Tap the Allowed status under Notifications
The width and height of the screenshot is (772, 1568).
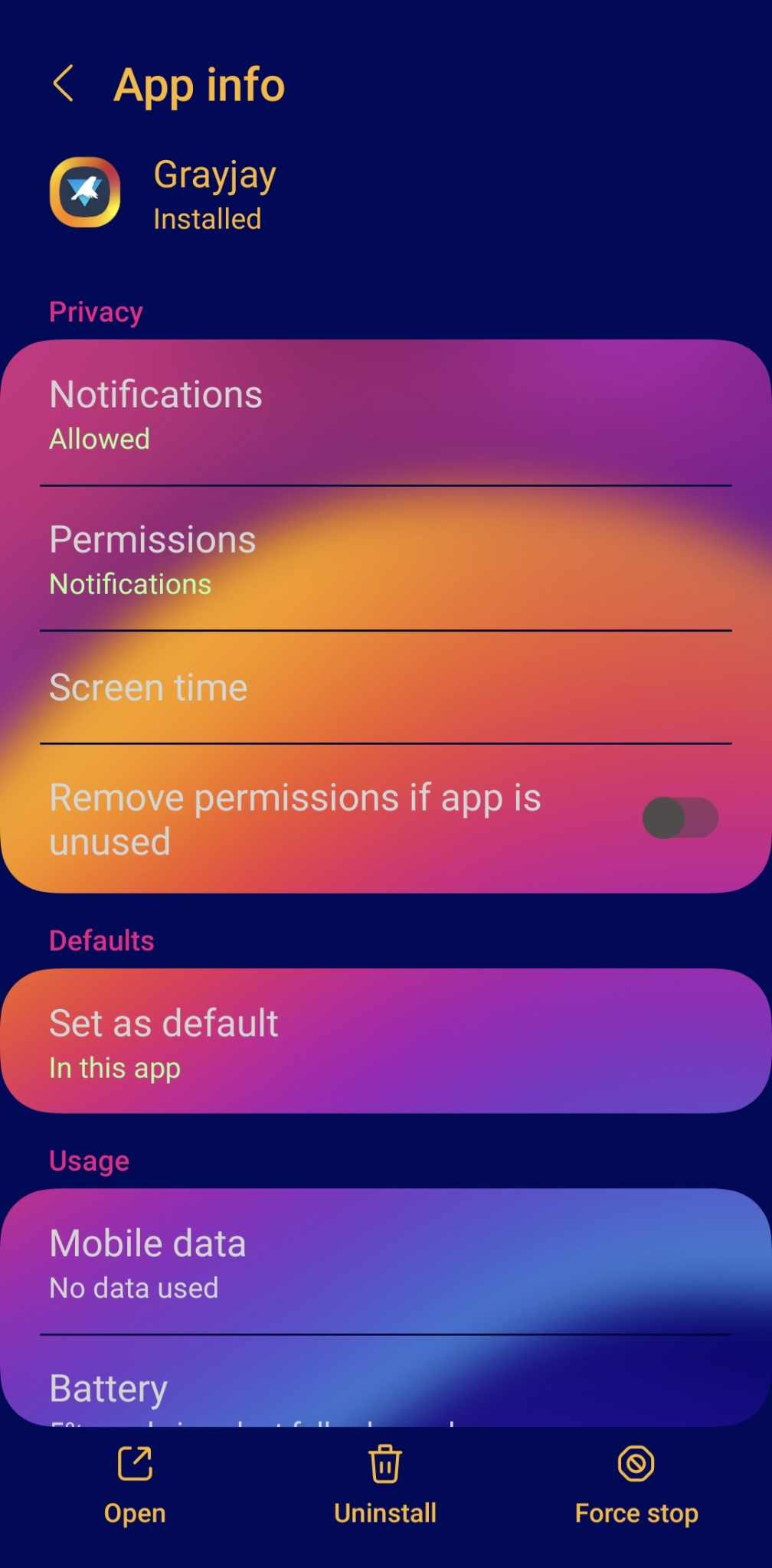(x=99, y=439)
